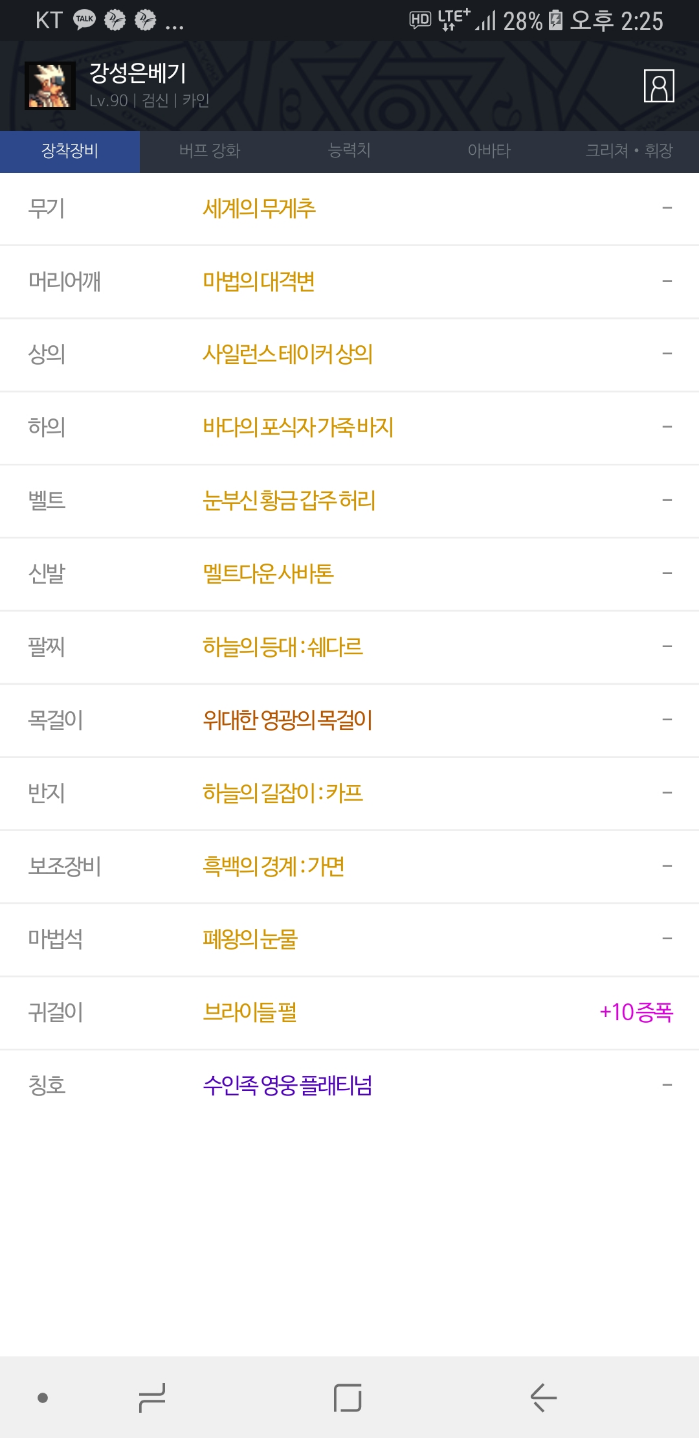Open the character profile icon in the header

click(659, 86)
